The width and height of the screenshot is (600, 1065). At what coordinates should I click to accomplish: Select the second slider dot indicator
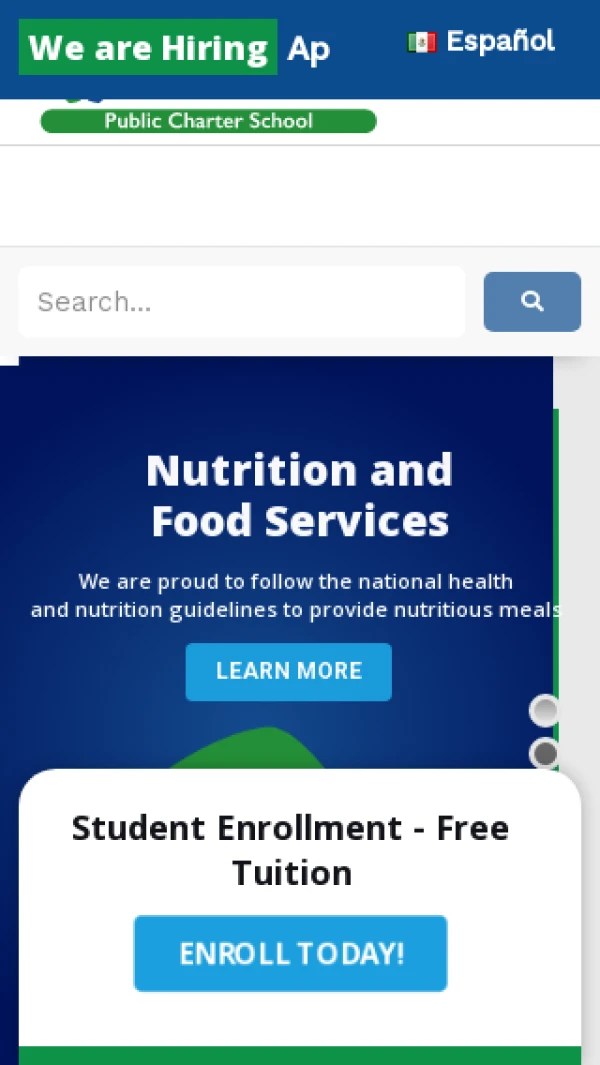(544, 752)
